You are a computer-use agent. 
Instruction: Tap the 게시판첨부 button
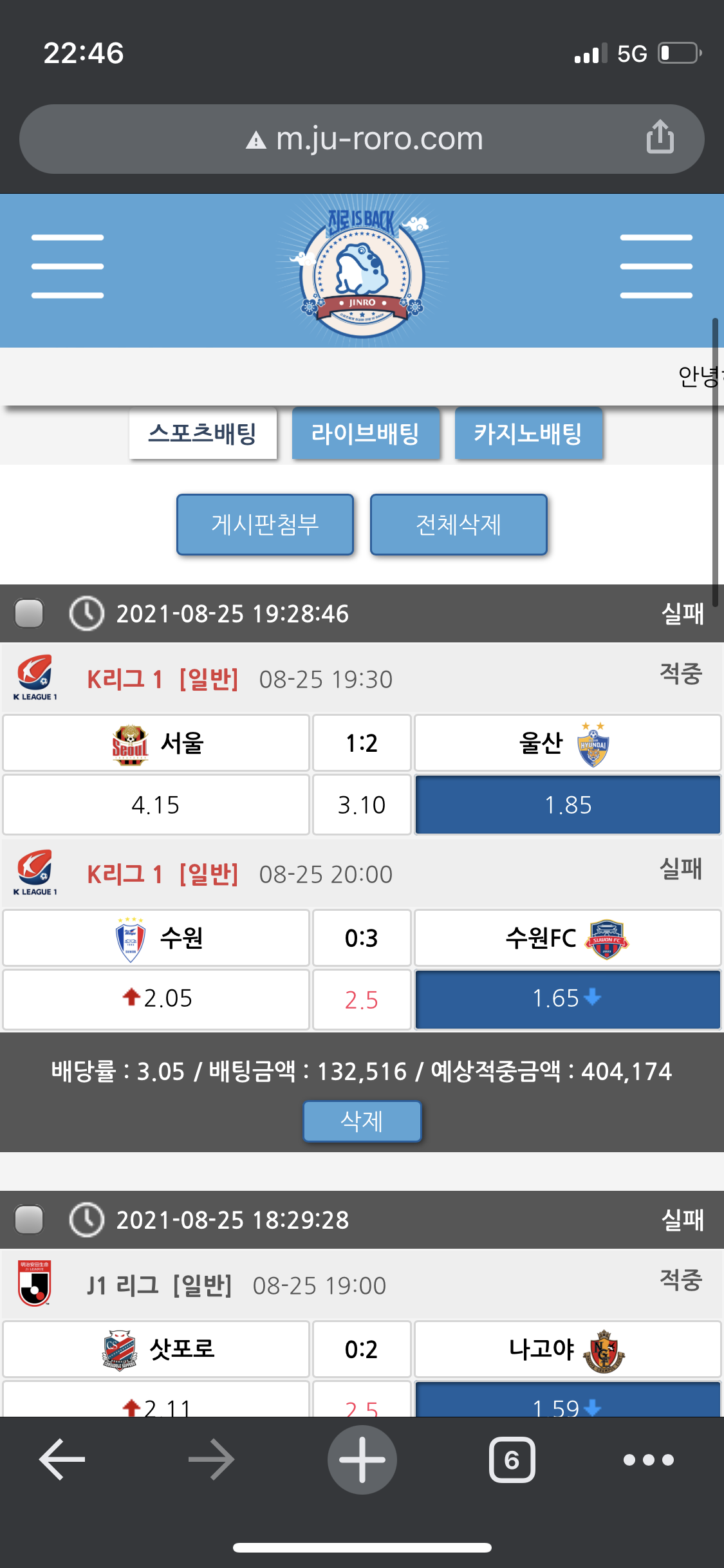tap(265, 525)
